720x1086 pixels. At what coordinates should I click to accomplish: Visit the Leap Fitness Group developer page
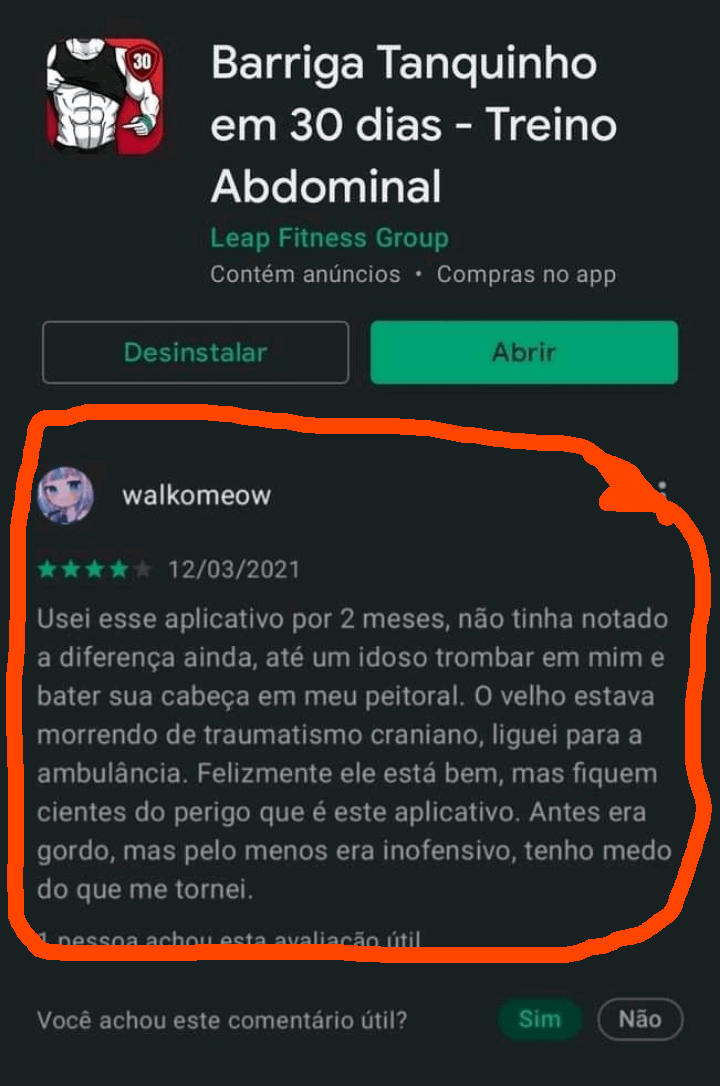pos(329,238)
